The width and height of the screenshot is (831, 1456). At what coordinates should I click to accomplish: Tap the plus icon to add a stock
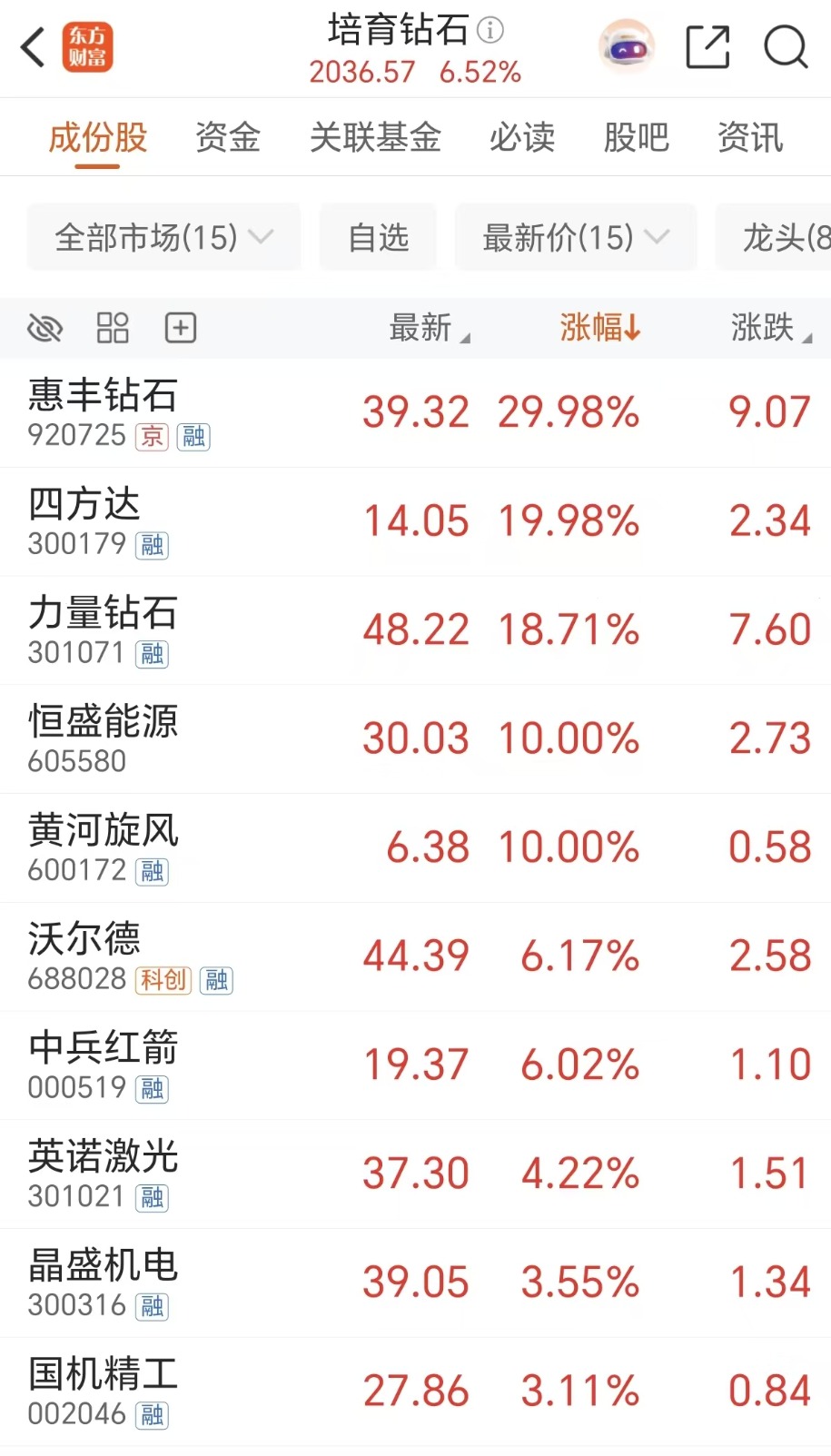180,328
